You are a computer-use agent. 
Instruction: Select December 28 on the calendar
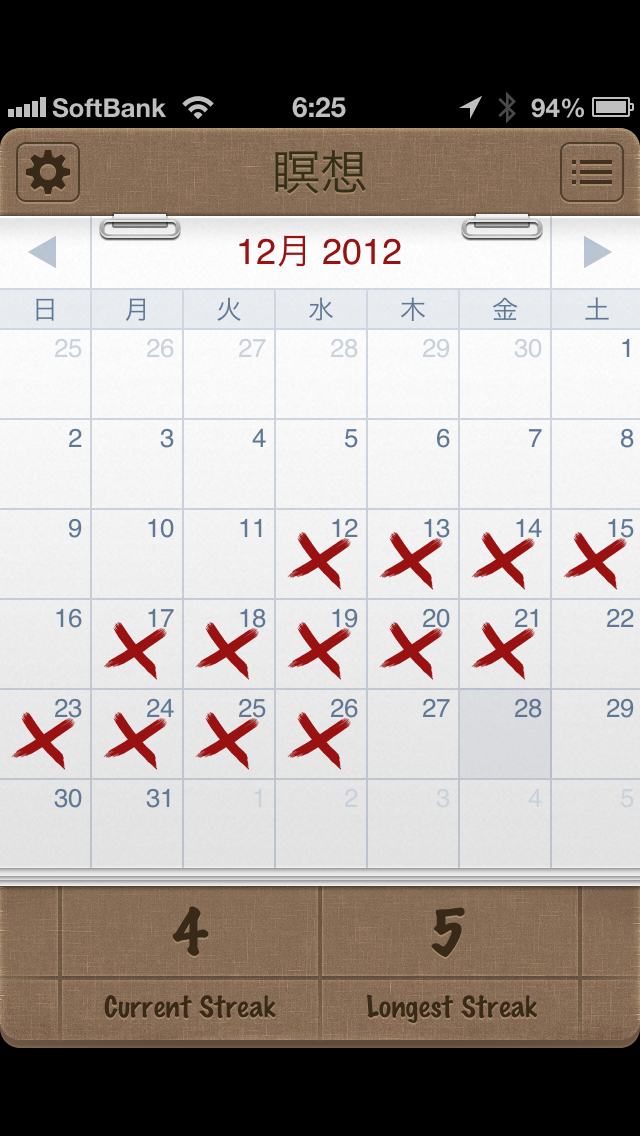point(505,734)
